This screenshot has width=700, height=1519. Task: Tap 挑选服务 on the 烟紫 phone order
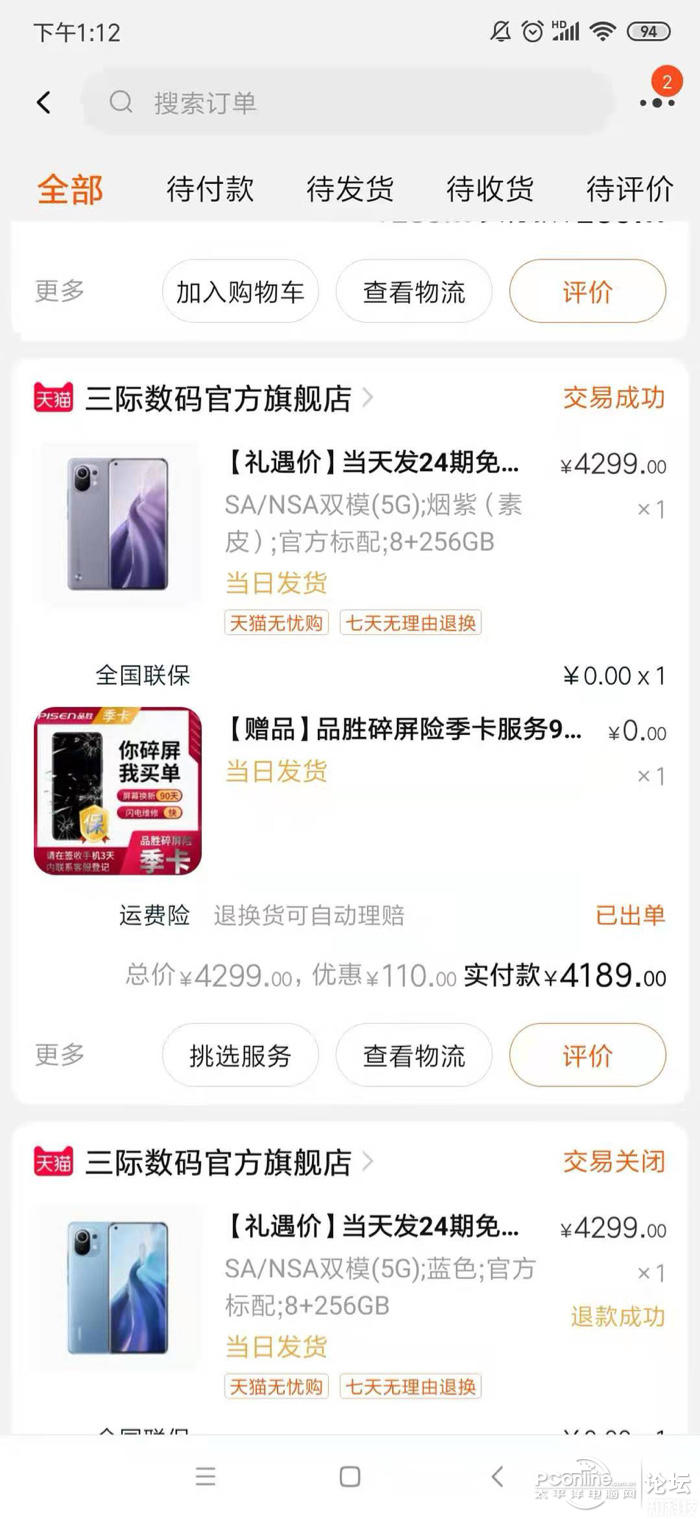240,1055
